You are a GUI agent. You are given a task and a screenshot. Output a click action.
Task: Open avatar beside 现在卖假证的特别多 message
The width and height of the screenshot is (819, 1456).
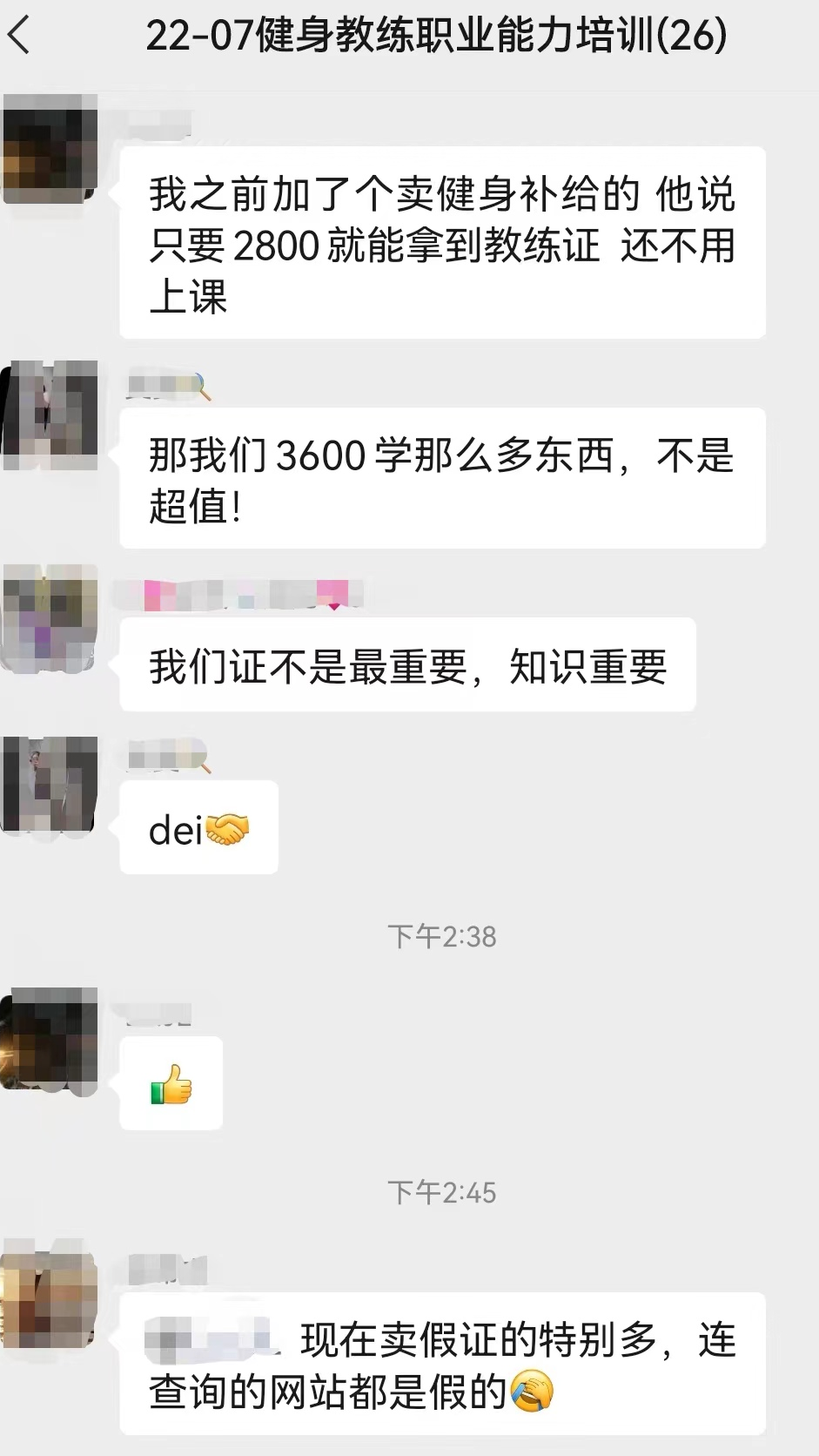(50, 1296)
